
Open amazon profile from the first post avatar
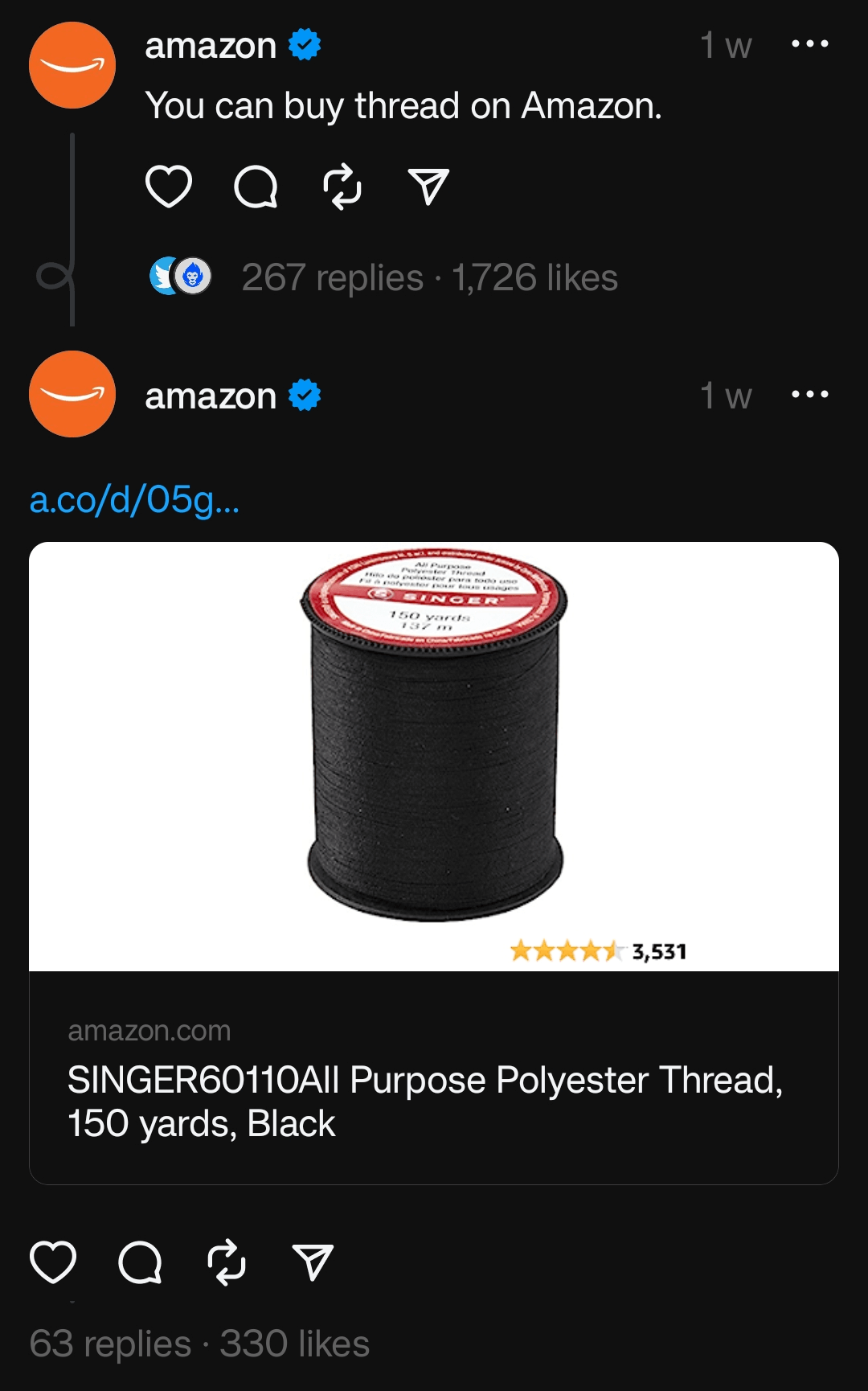tap(72, 65)
